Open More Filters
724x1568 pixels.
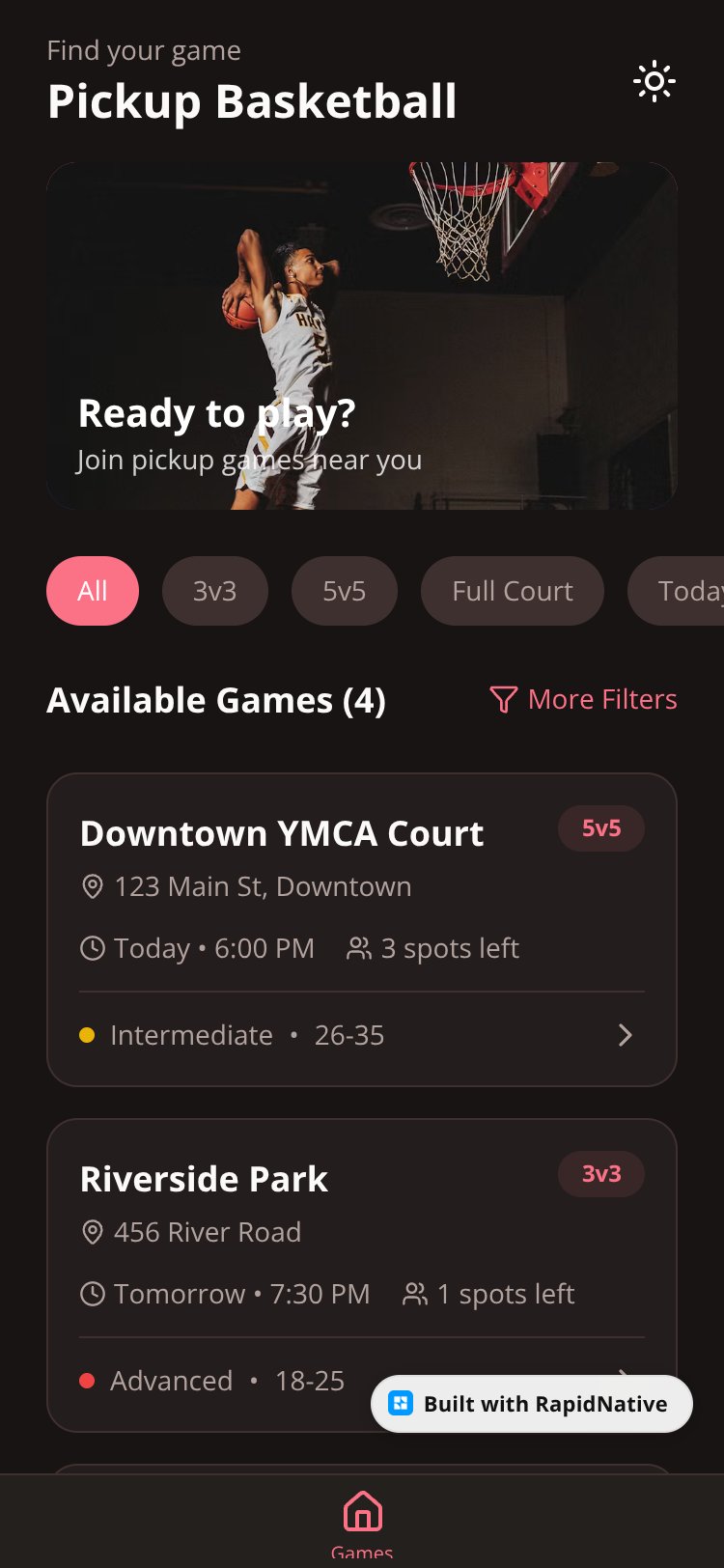(583, 699)
